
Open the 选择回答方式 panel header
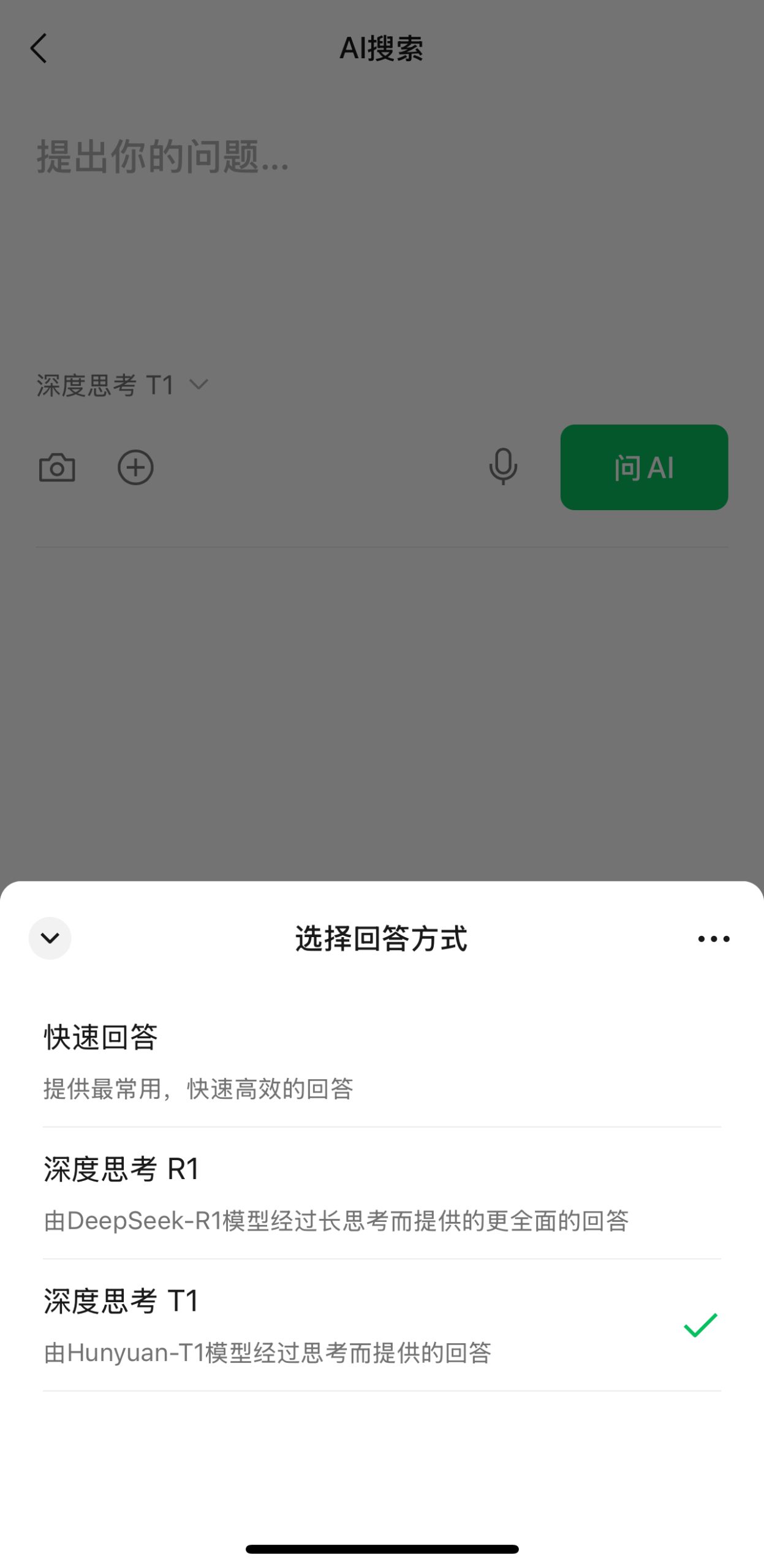coord(380,938)
